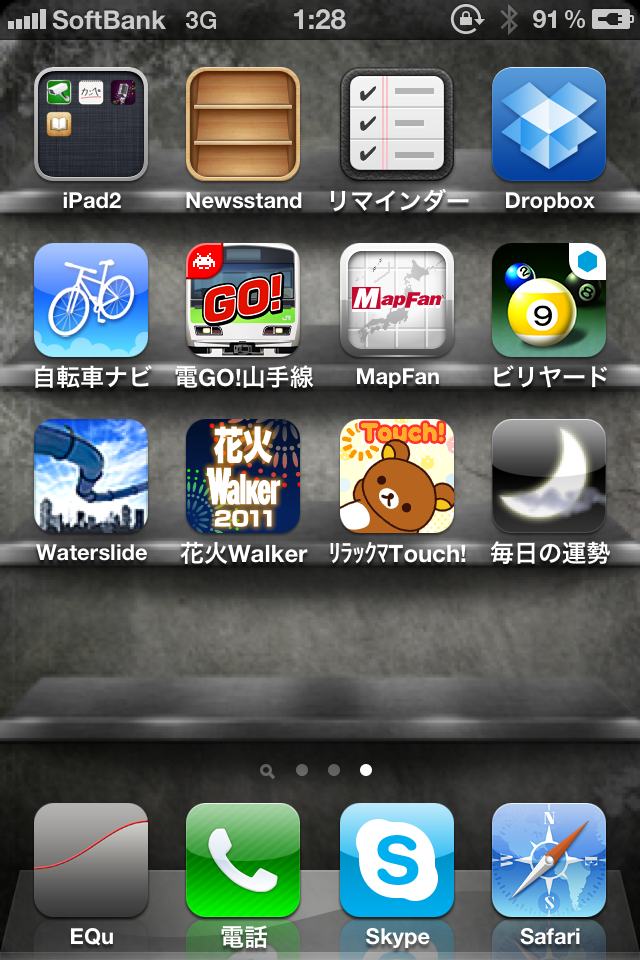Open the 電話 phone app
This screenshot has height=960, width=640.
(x=243, y=860)
